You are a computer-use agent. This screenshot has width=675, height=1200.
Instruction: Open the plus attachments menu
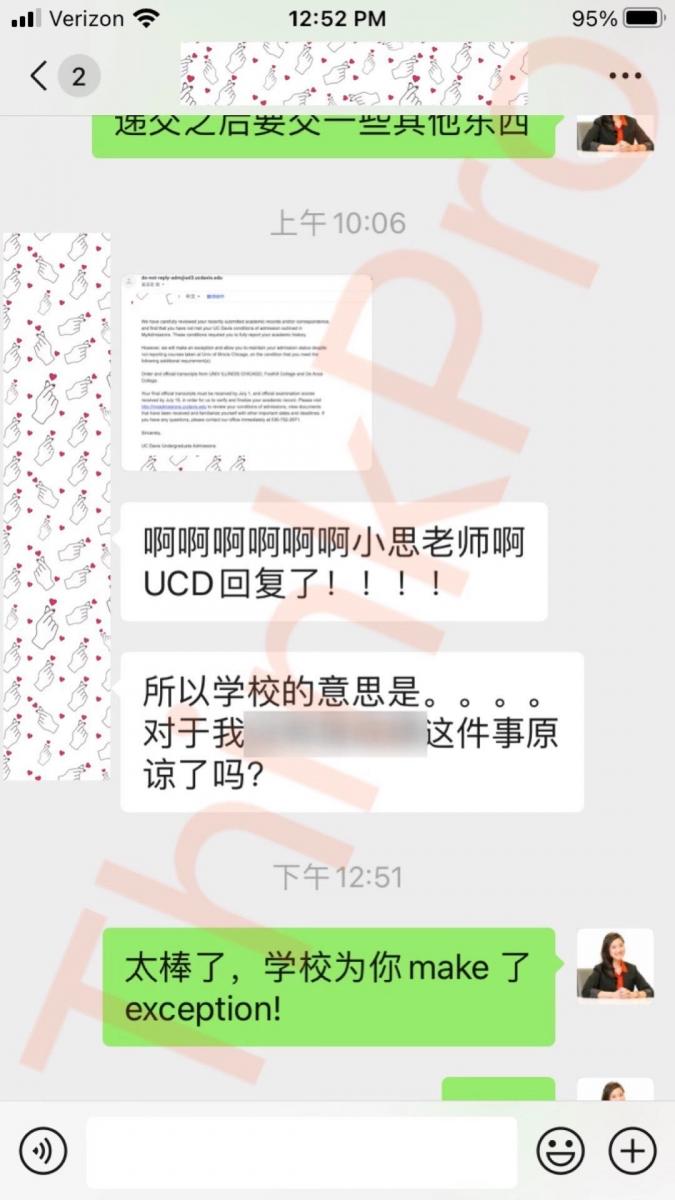[x=632, y=1151]
